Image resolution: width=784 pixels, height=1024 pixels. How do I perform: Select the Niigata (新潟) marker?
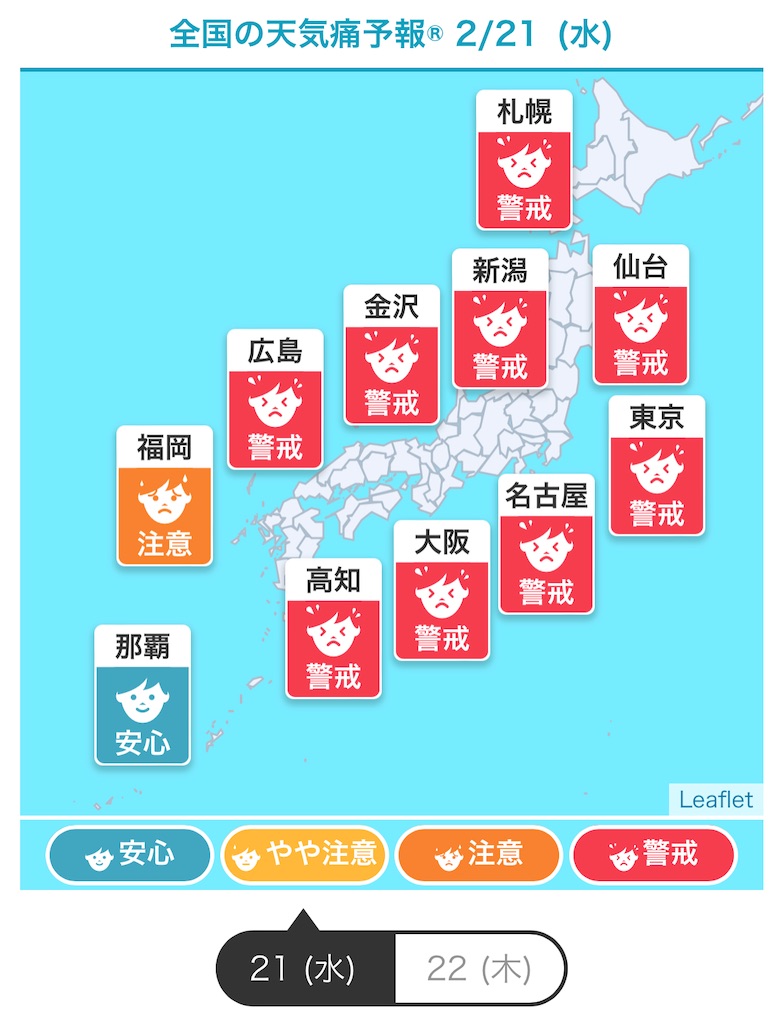coord(500,318)
